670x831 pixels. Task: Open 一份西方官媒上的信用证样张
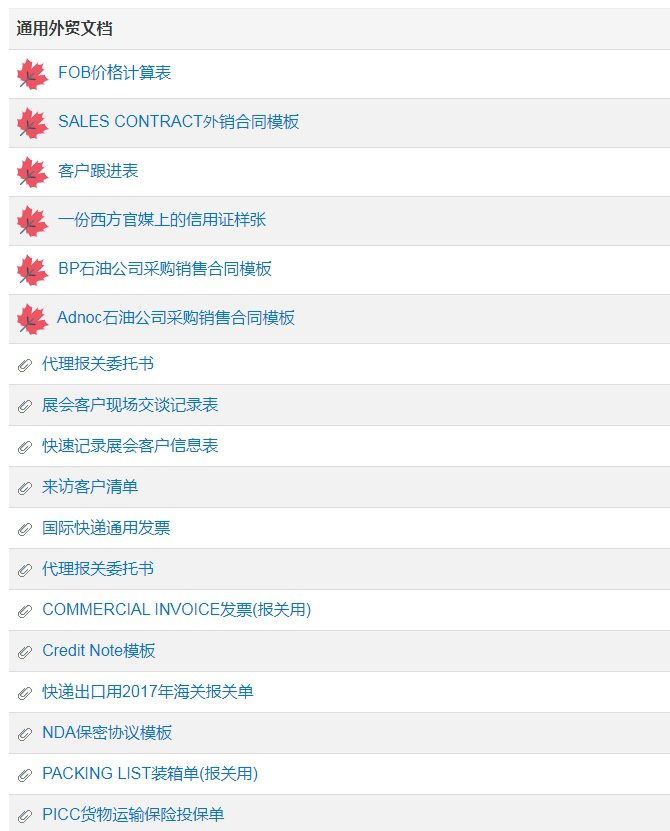click(x=162, y=220)
